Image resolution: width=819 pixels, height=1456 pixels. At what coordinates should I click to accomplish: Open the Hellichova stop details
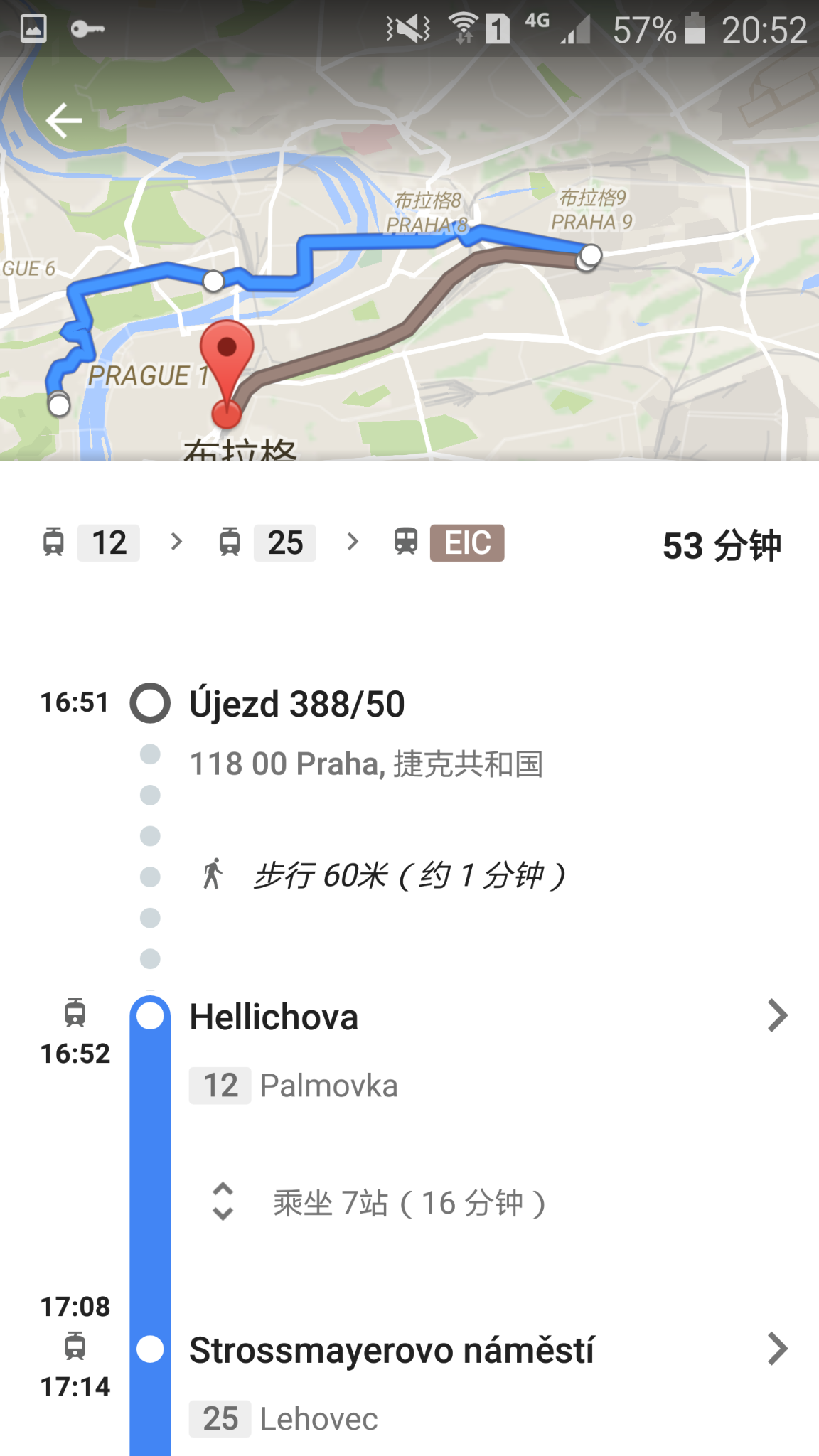click(777, 1016)
